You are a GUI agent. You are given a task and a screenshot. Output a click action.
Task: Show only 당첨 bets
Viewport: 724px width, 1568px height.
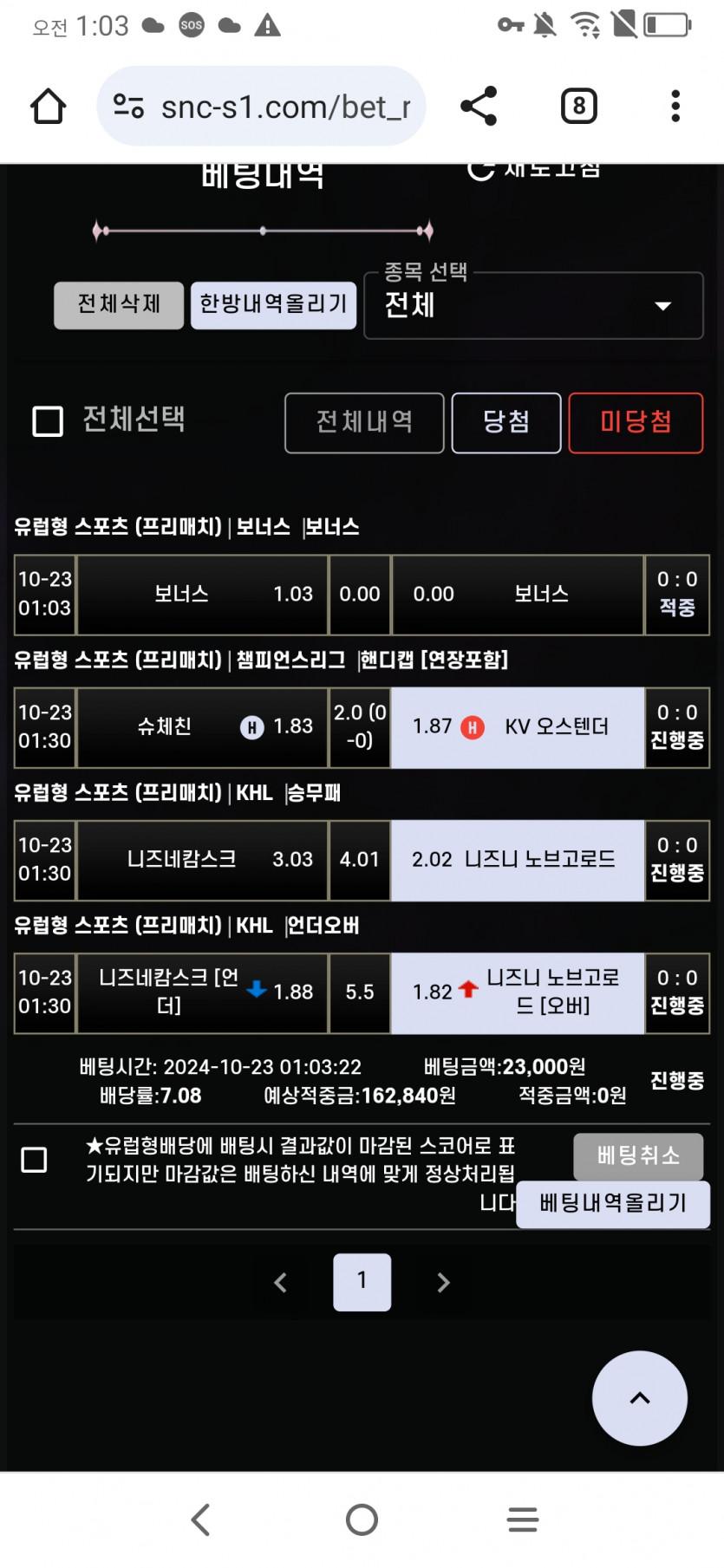tap(506, 422)
